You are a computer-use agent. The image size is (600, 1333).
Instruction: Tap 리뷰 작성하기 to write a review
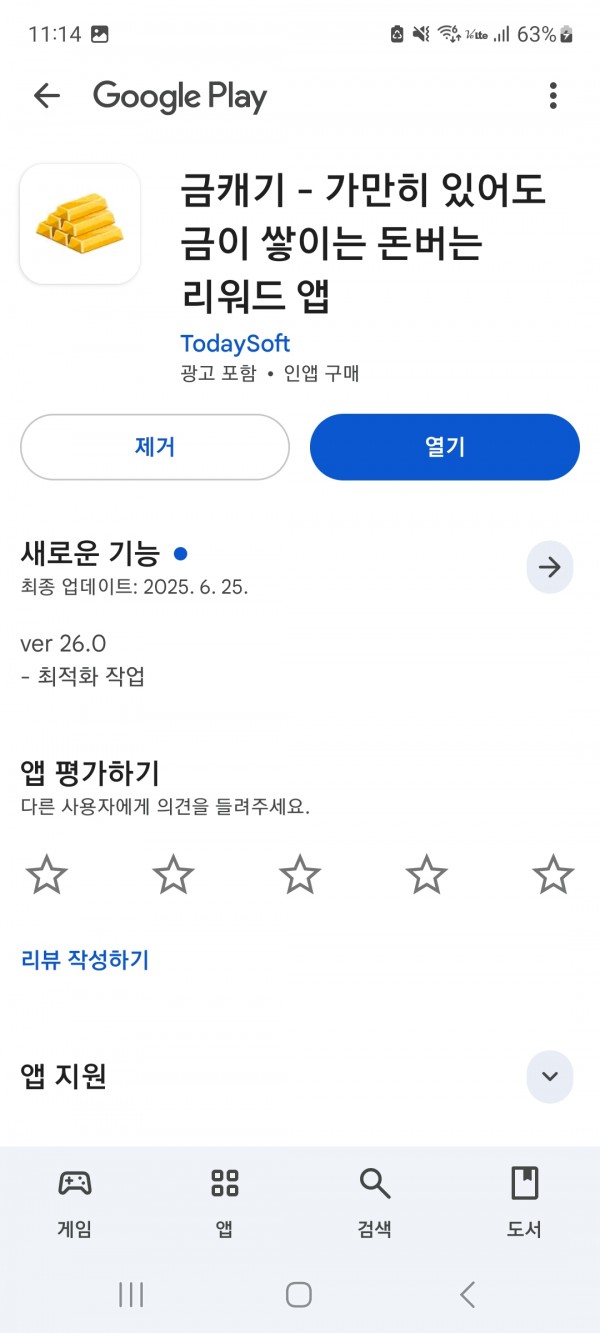tap(85, 960)
